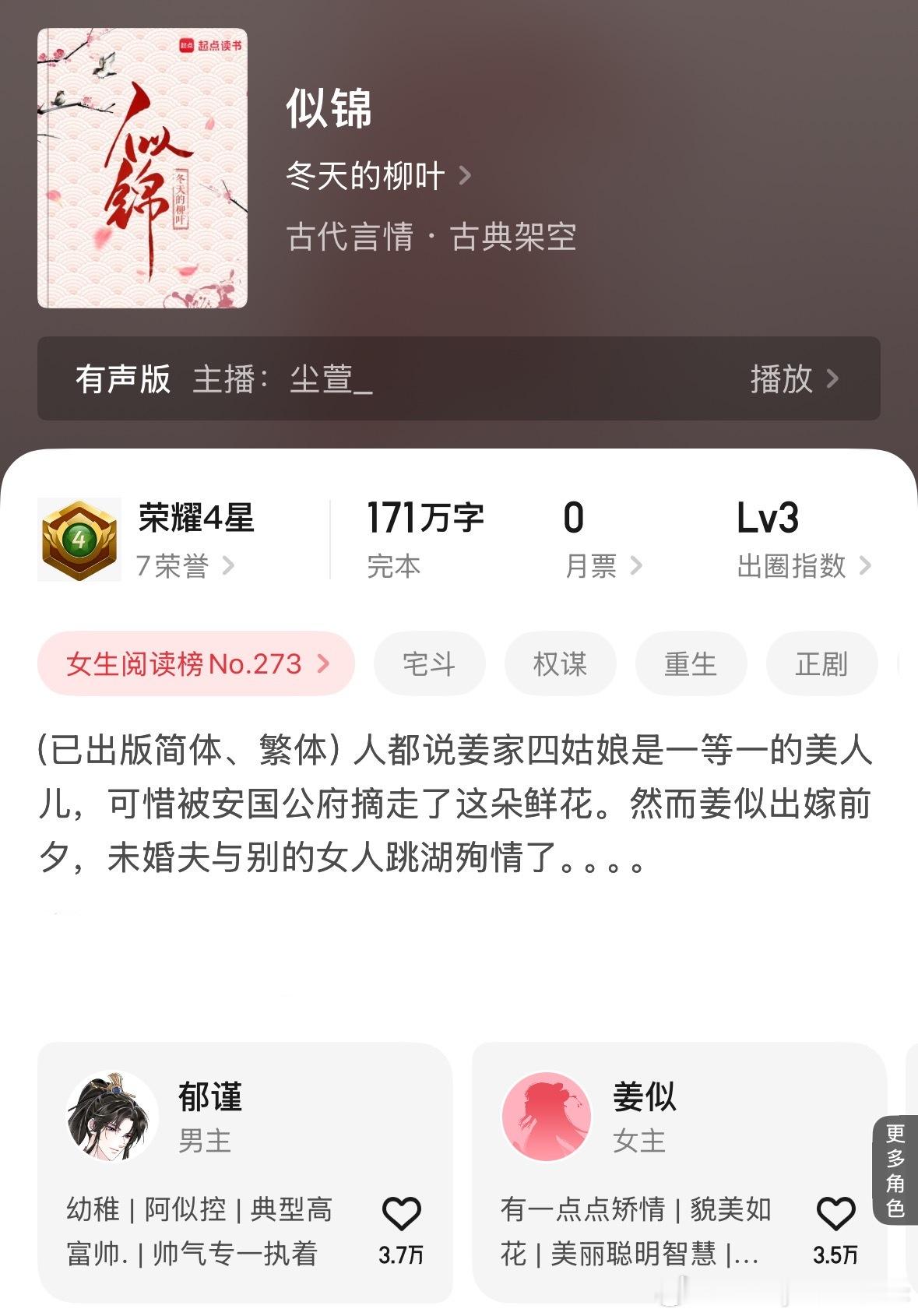
Task: Toggle the 权谋 tag filter
Action: (x=560, y=663)
